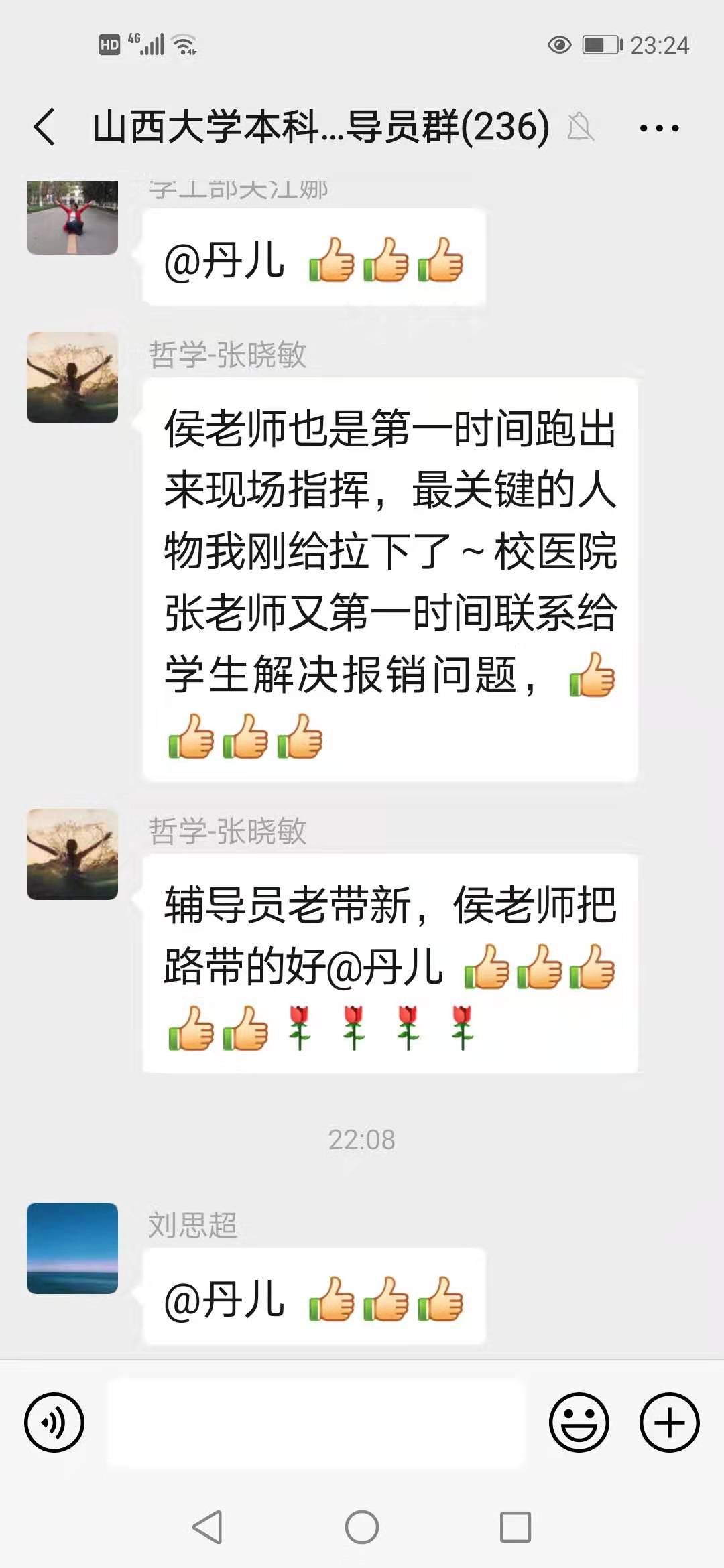The image size is (724, 1568).
Task: Tap the message text field
Action: (x=315, y=1423)
